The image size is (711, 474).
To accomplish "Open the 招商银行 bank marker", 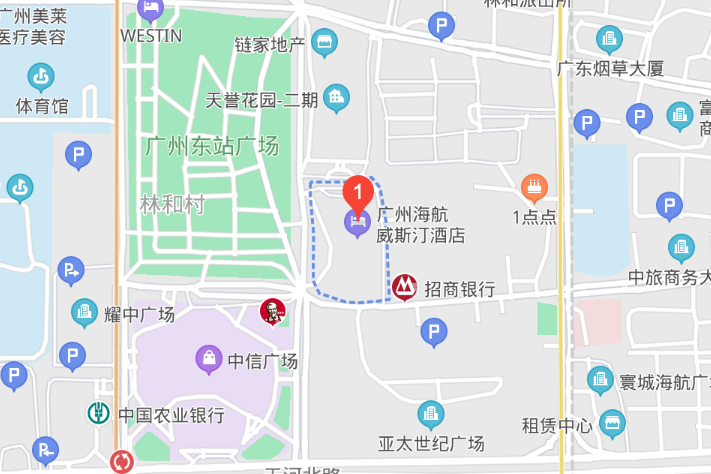I will 404,288.
